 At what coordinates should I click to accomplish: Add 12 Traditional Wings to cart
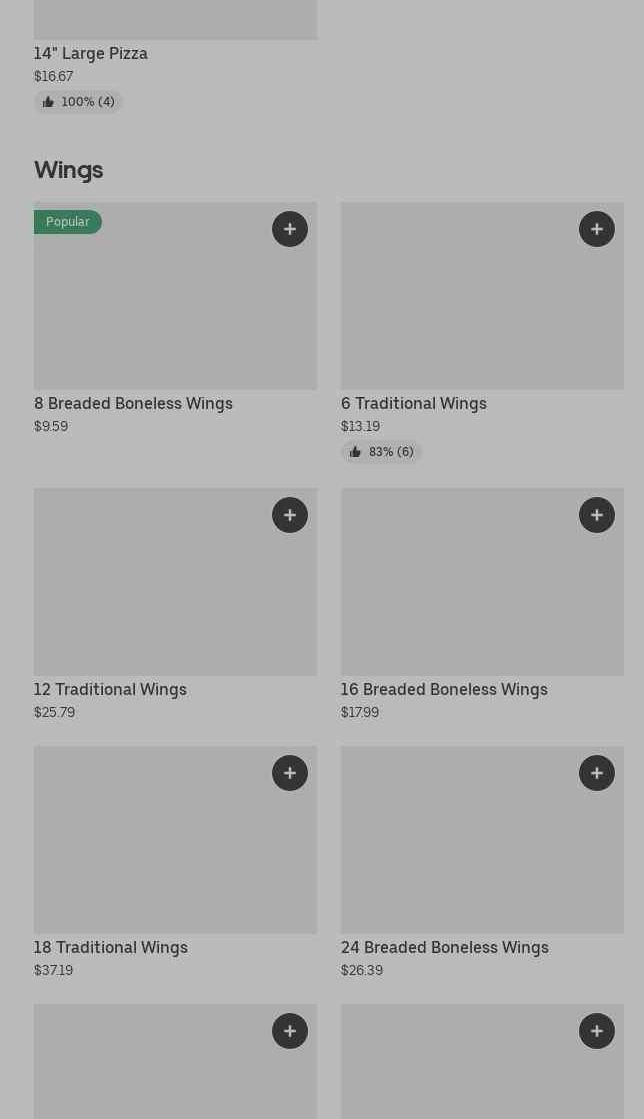290,515
